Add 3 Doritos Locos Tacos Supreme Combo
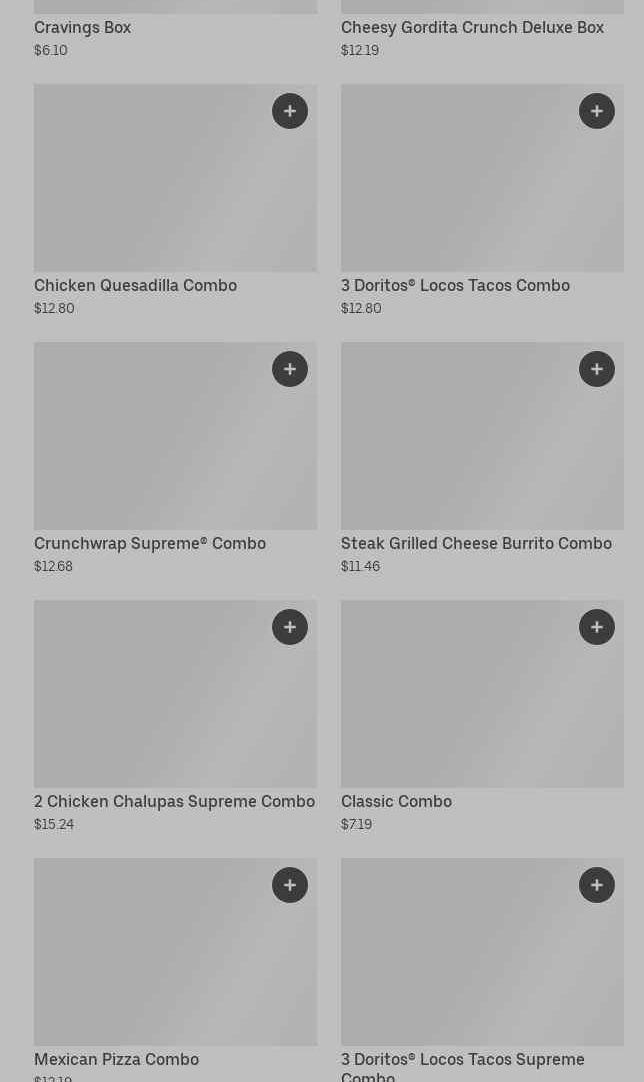The height and width of the screenshot is (1082, 644). click(x=597, y=885)
